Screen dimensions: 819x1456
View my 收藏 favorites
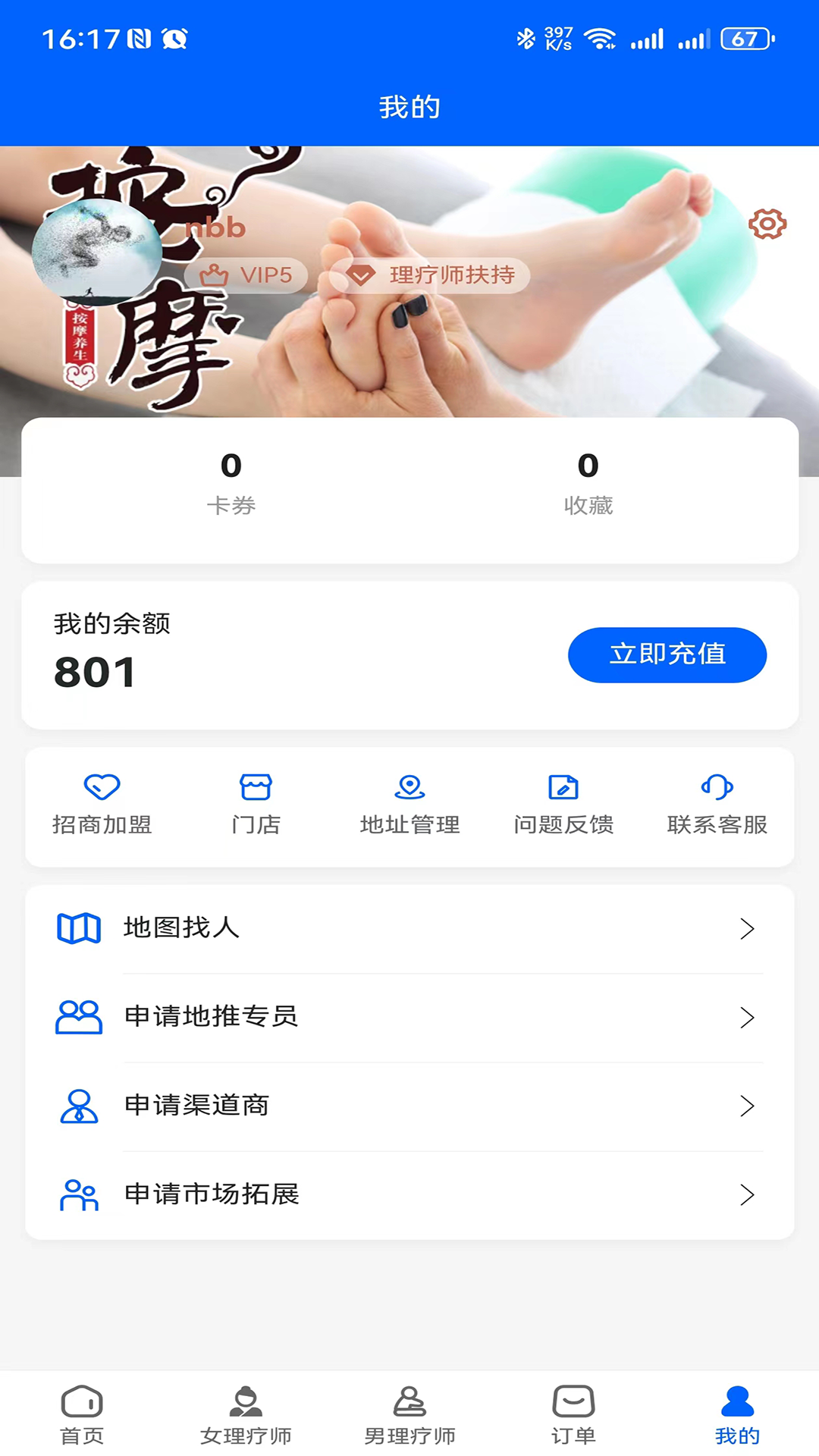click(x=588, y=483)
